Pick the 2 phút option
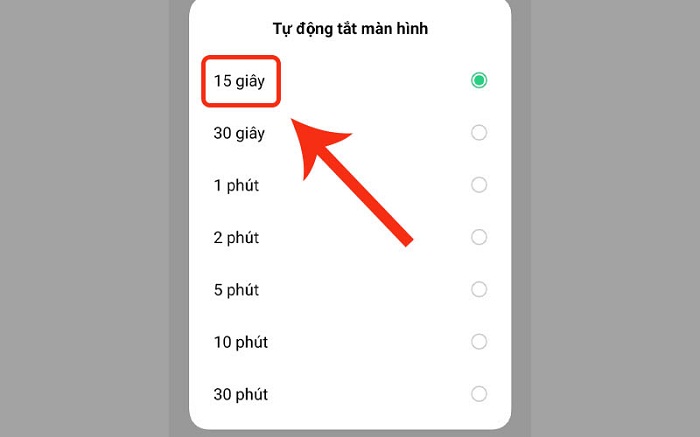This screenshot has height=437, width=700. tap(236, 237)
